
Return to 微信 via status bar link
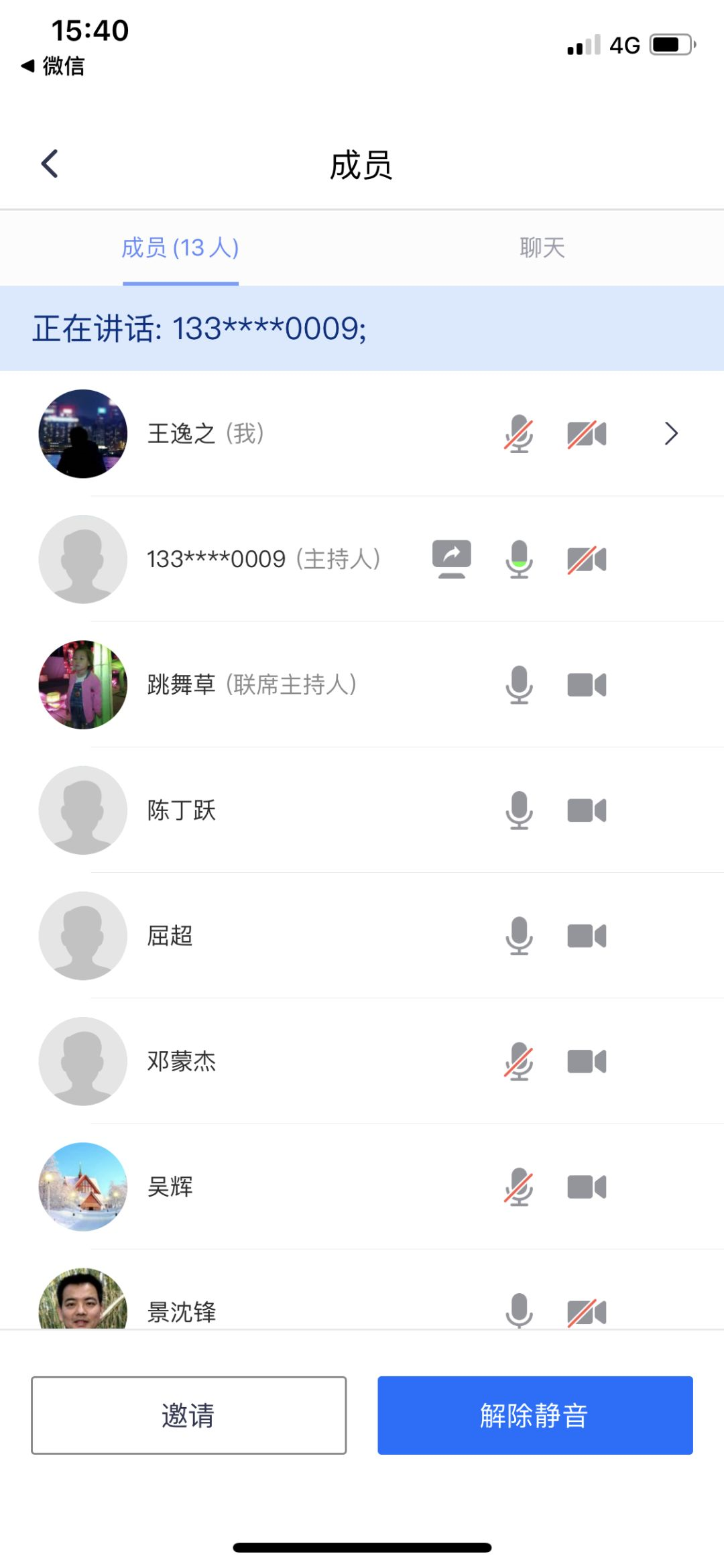[x=53, y=66]
